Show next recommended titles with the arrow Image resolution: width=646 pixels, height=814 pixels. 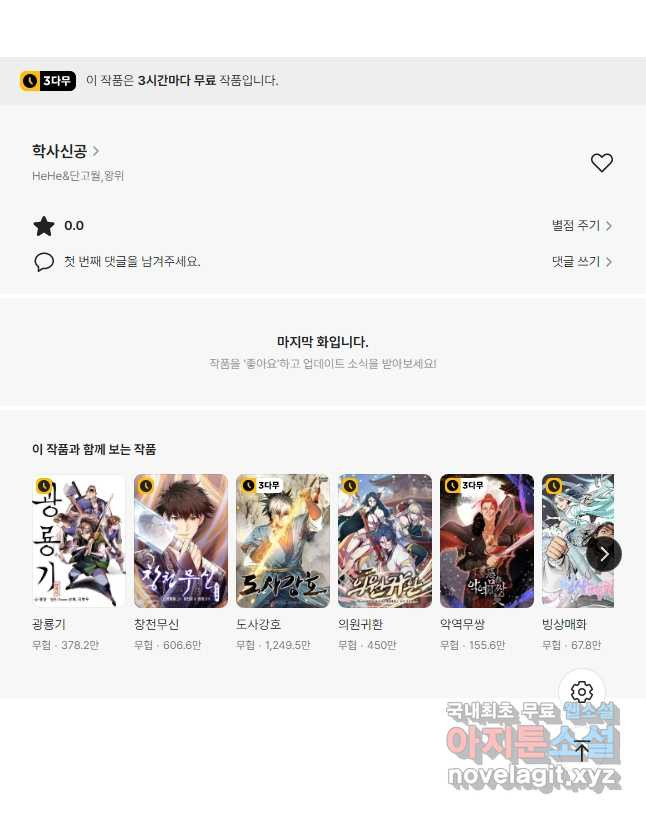(x=604, y=553)
